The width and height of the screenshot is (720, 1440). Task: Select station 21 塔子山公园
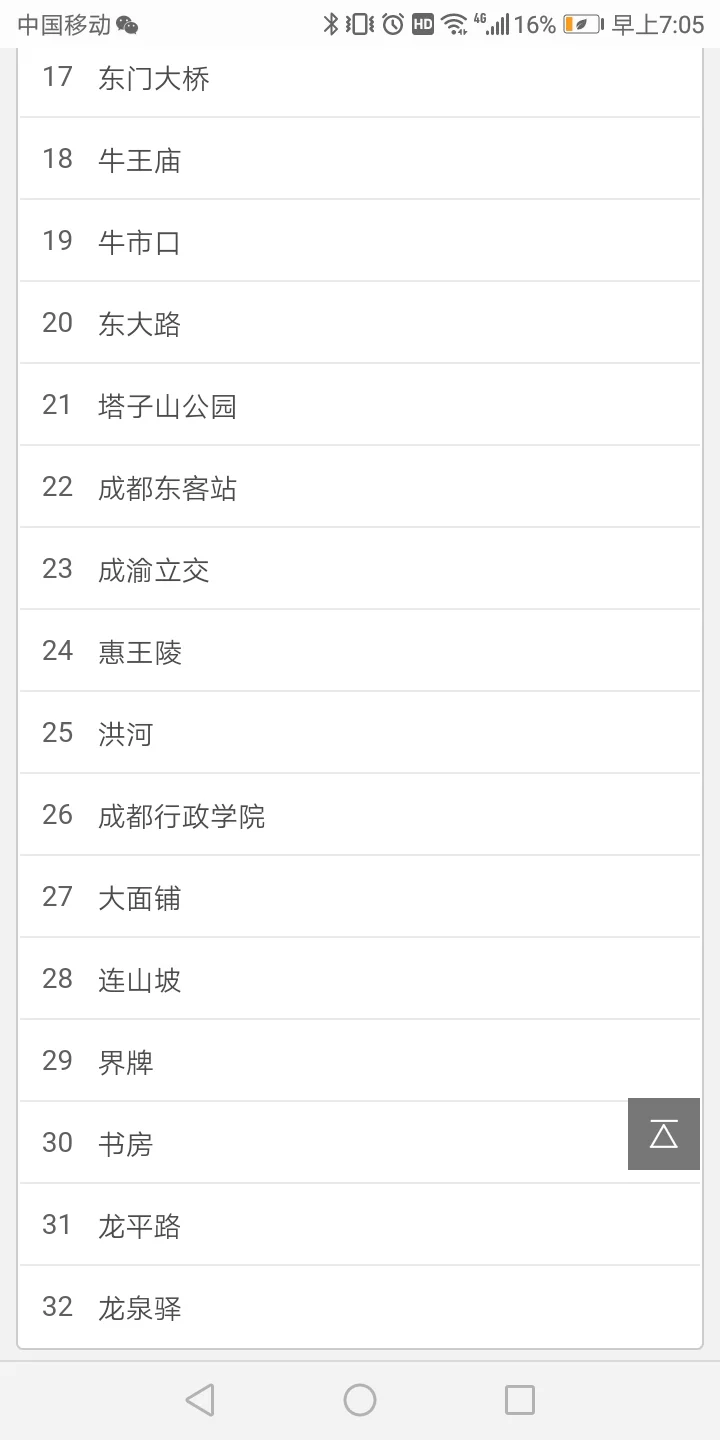pos(360,404)
